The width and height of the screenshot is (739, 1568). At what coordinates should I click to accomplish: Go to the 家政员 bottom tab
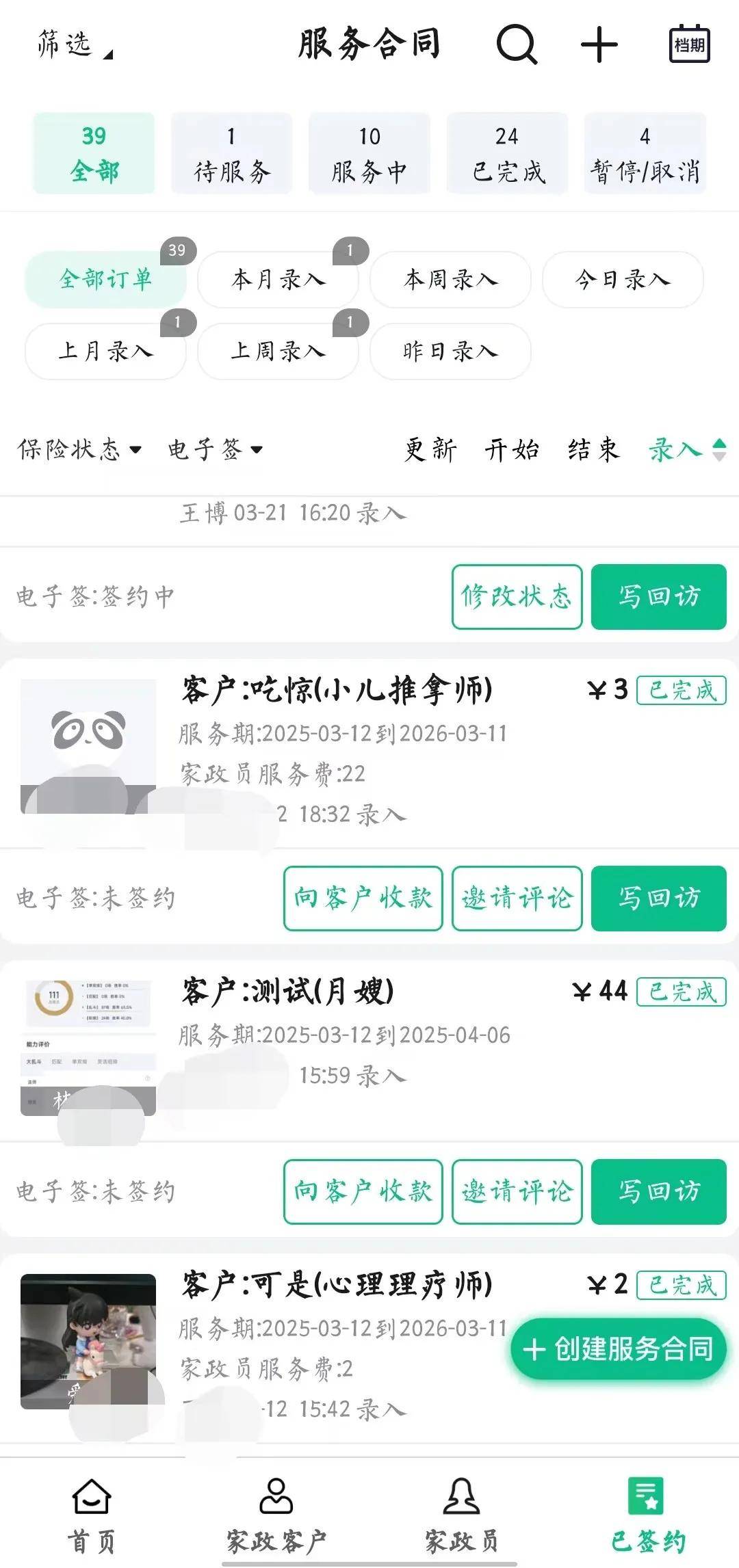(461, 1513)
